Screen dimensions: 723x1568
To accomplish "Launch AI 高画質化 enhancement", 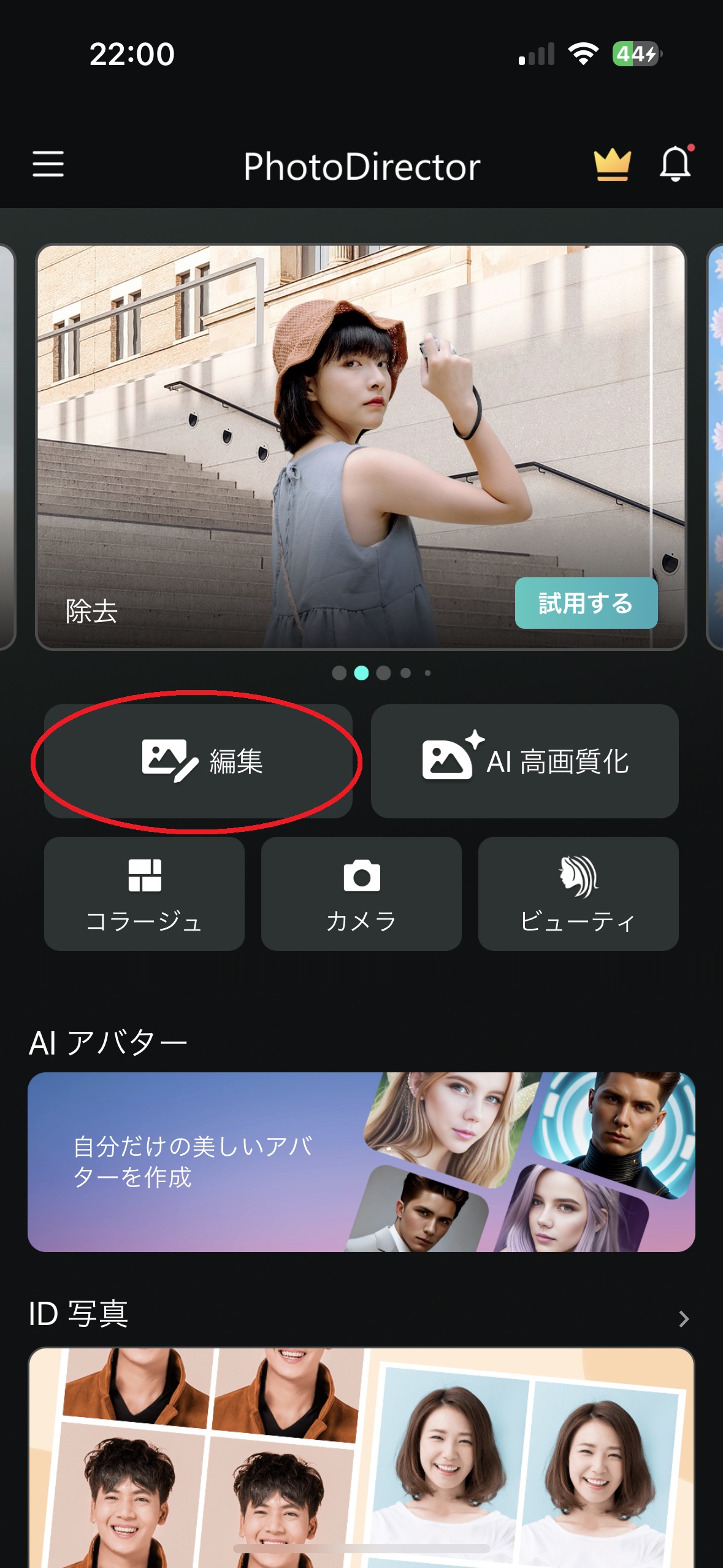I will pos(524,761).
